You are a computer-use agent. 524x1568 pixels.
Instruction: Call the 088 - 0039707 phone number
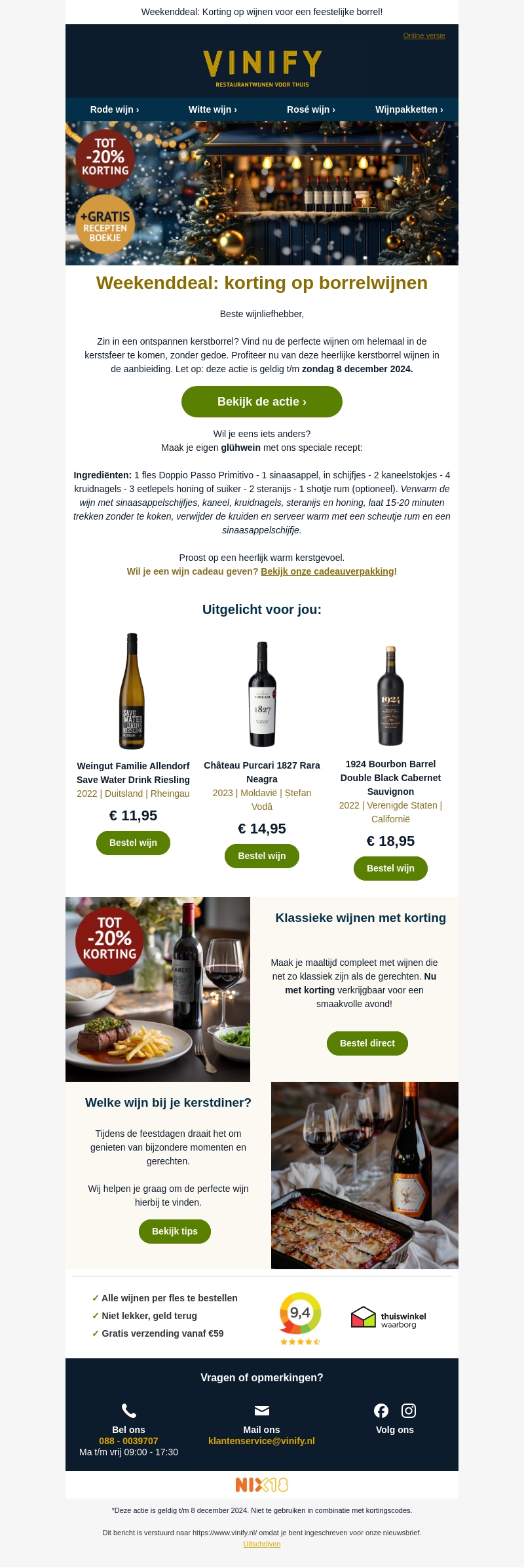pyautogui.click(x=128, y=1441)
